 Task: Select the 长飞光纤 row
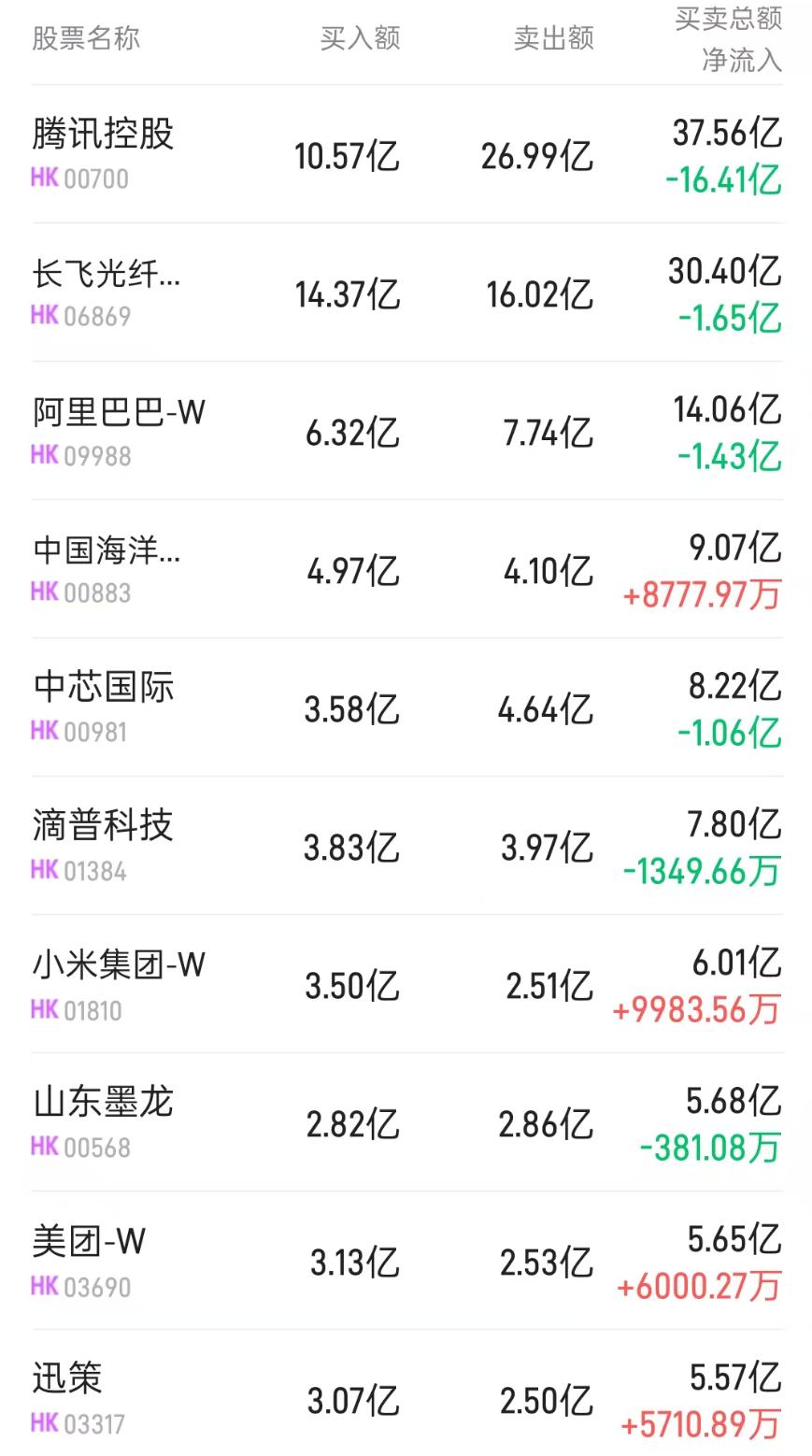106,274
